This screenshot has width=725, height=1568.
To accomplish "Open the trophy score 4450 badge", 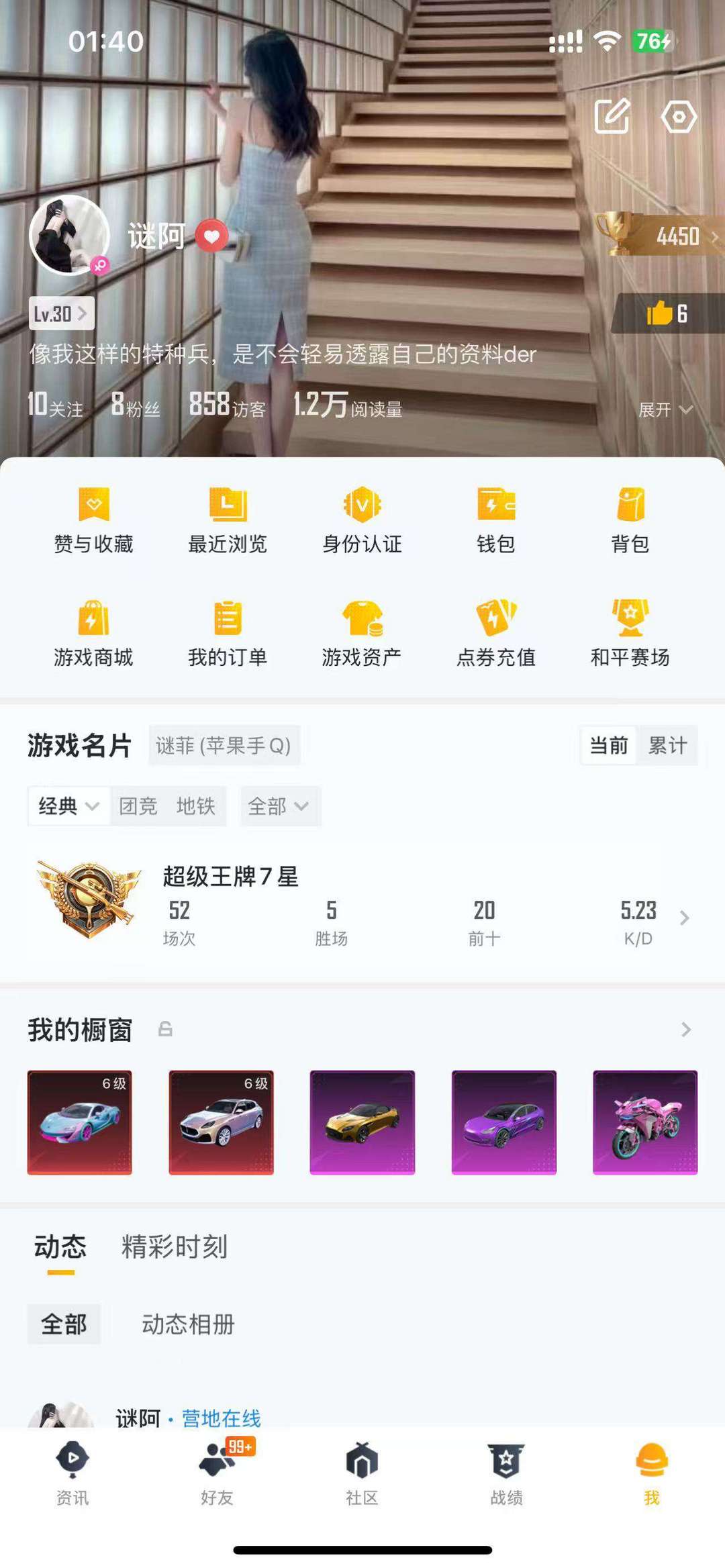I will [659, 235].
